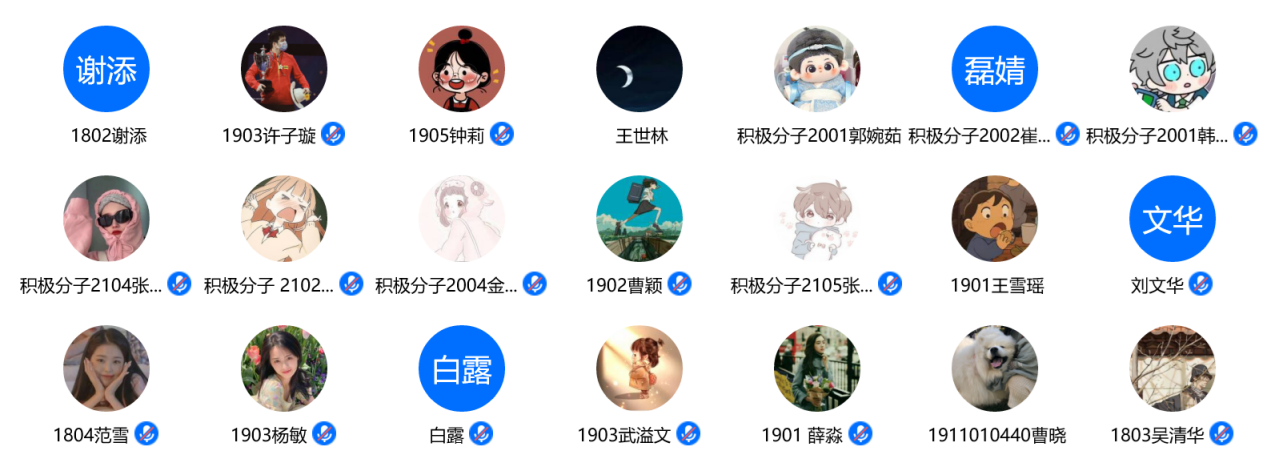Open 1901王雪瑶's avatar

click(x=994, y=219)
